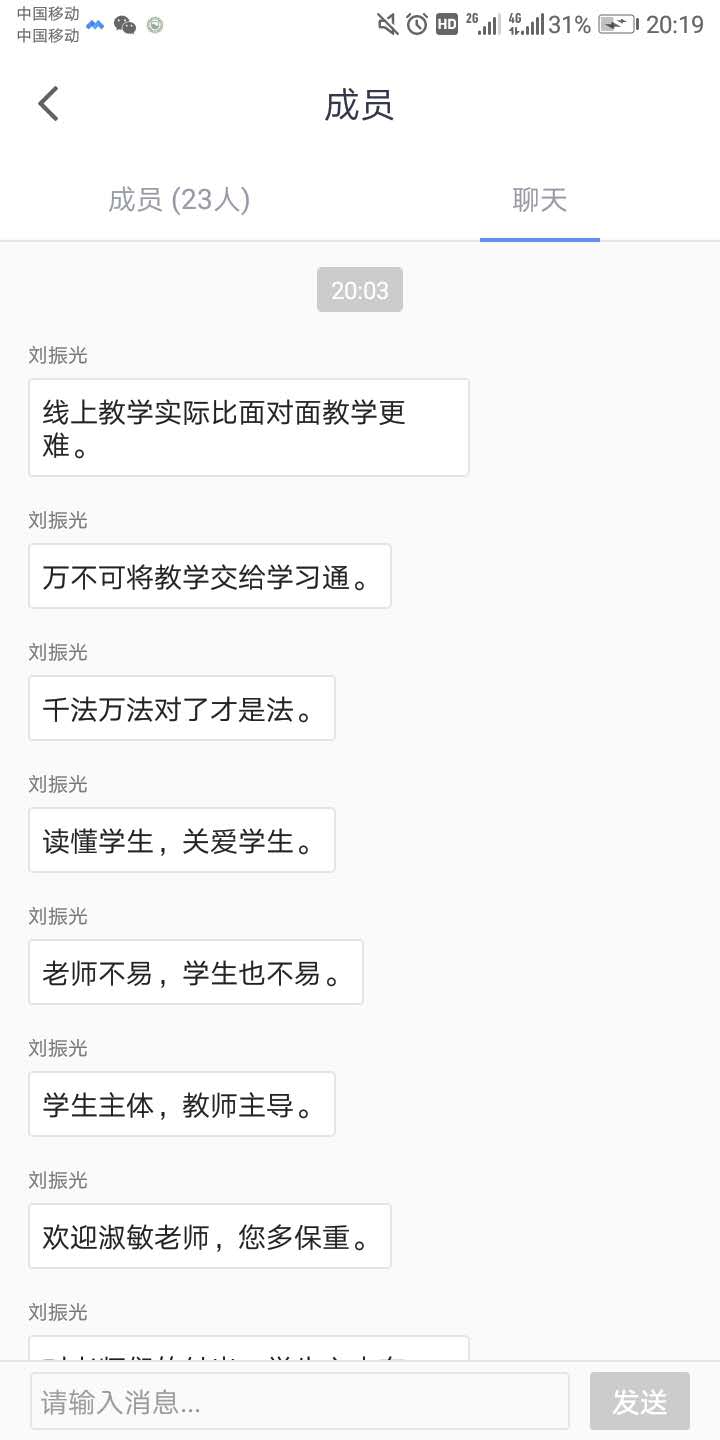Focus the 请输入消息 message field
The image size is (720, 1440).
click(300, 1402)
